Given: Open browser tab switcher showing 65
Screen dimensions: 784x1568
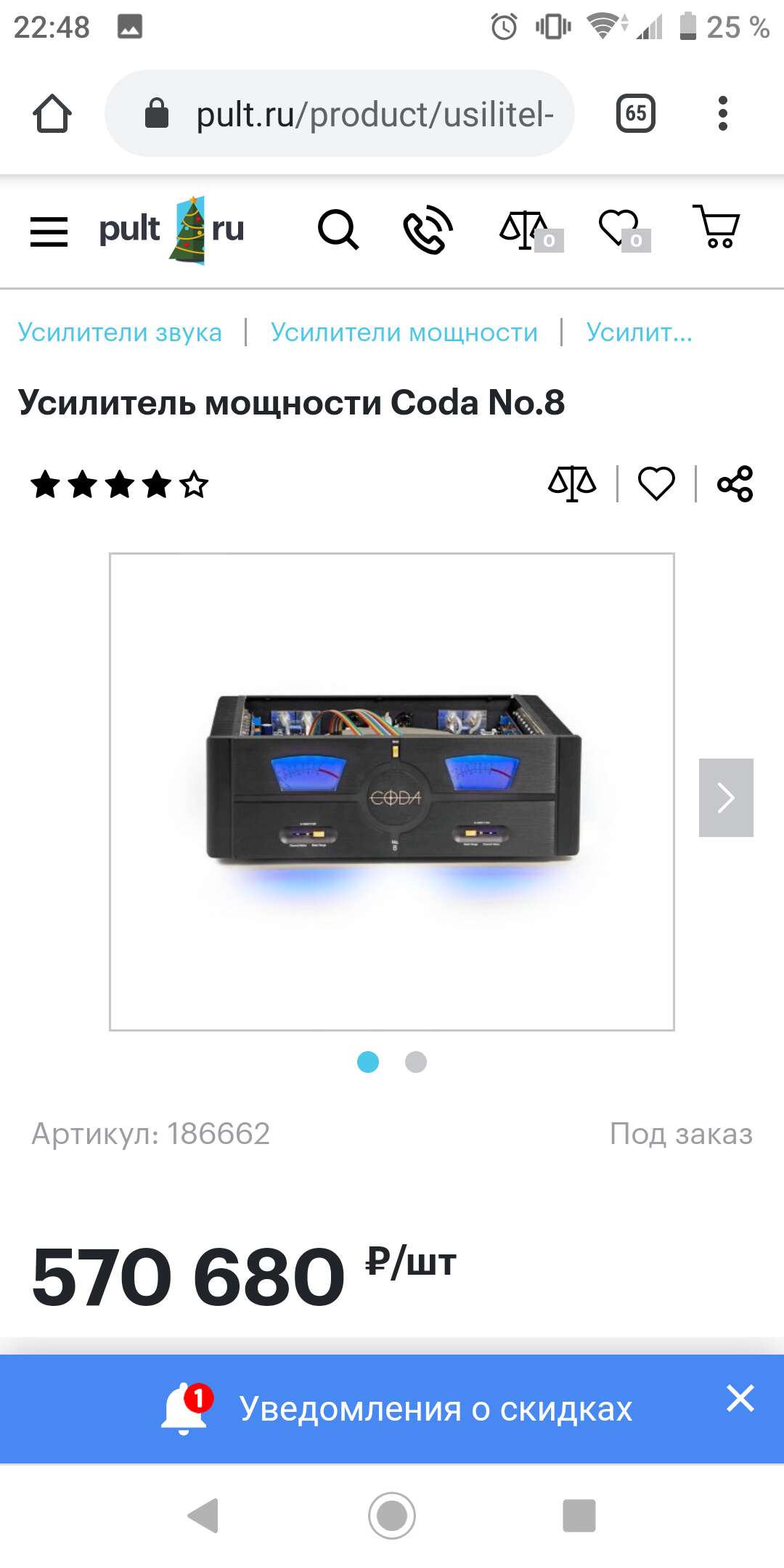Looking at the screenshot, I should tap(636, 113).
